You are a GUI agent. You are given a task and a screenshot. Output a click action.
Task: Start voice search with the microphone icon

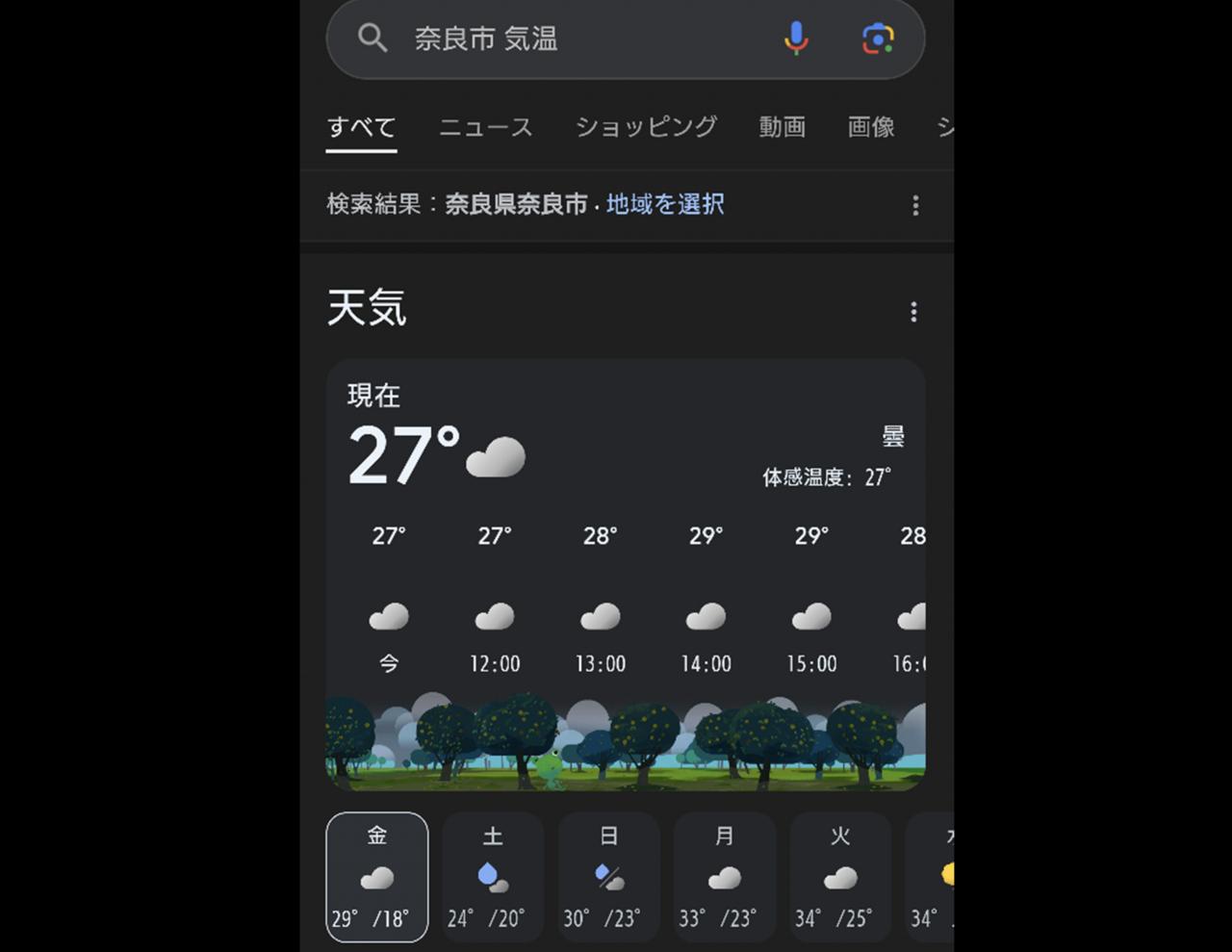(x=795, y=39)
